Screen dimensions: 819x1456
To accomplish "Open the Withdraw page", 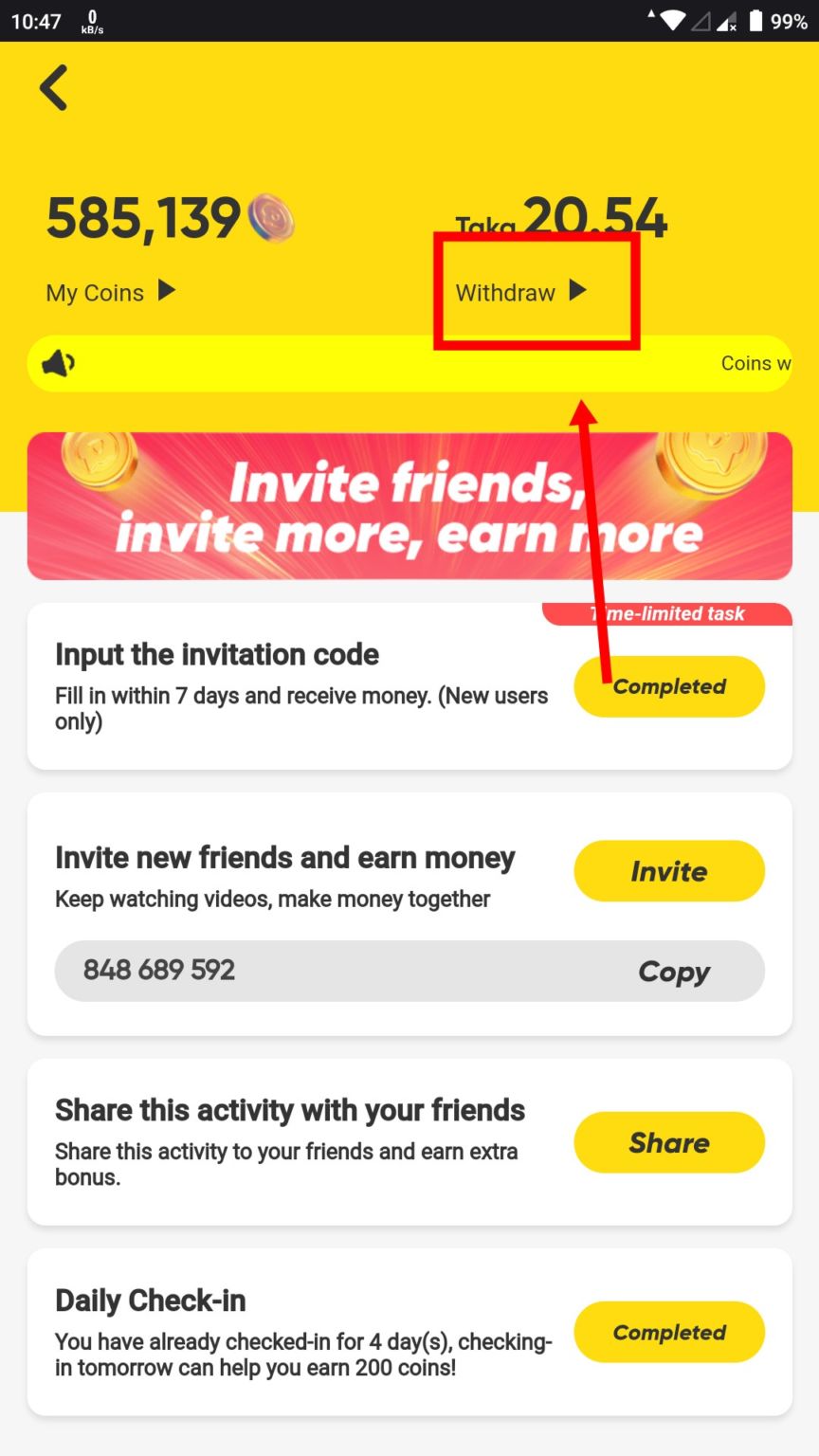I will pyautogui.click(x=520, y=292).
